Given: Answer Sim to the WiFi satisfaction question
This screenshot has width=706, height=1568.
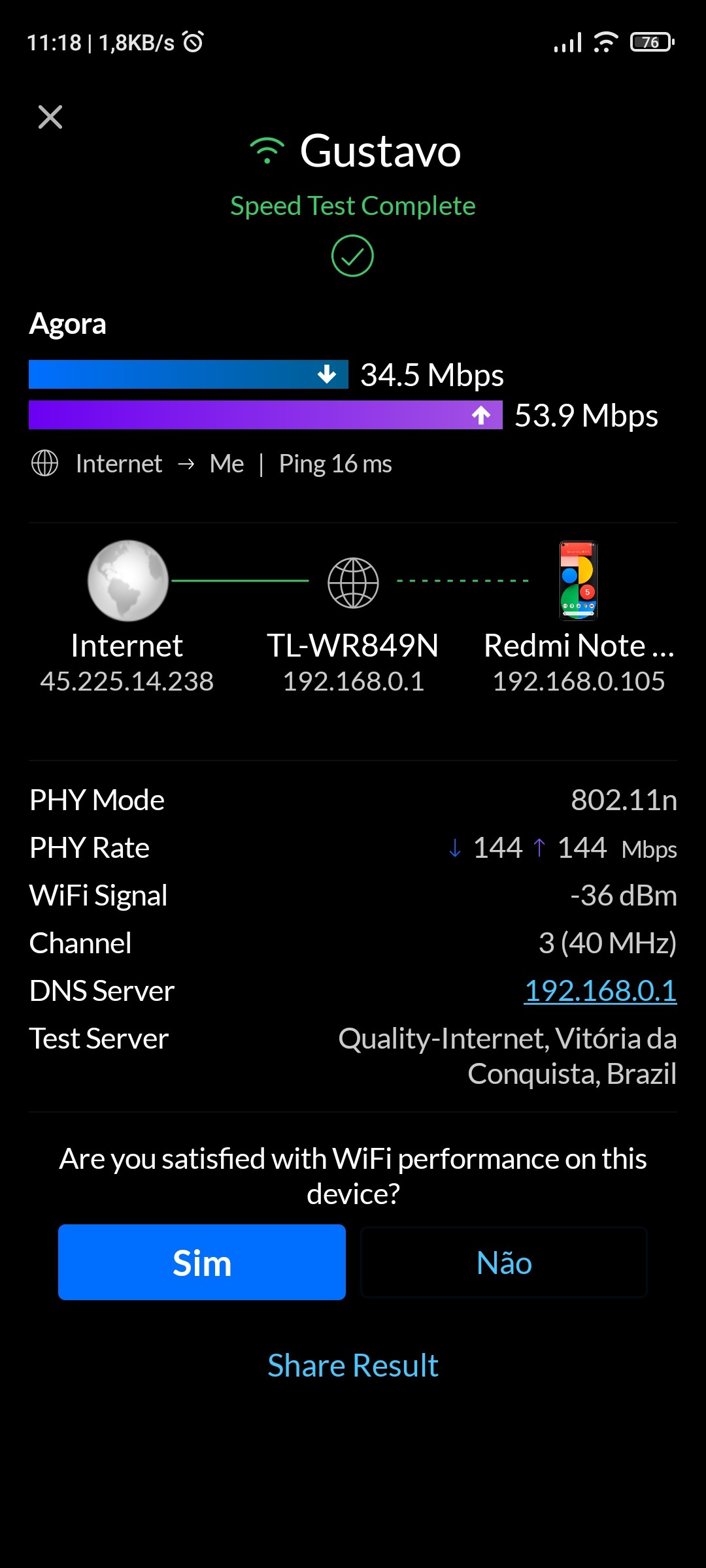Looking at the screenshot, I should tap(201, 1262).
